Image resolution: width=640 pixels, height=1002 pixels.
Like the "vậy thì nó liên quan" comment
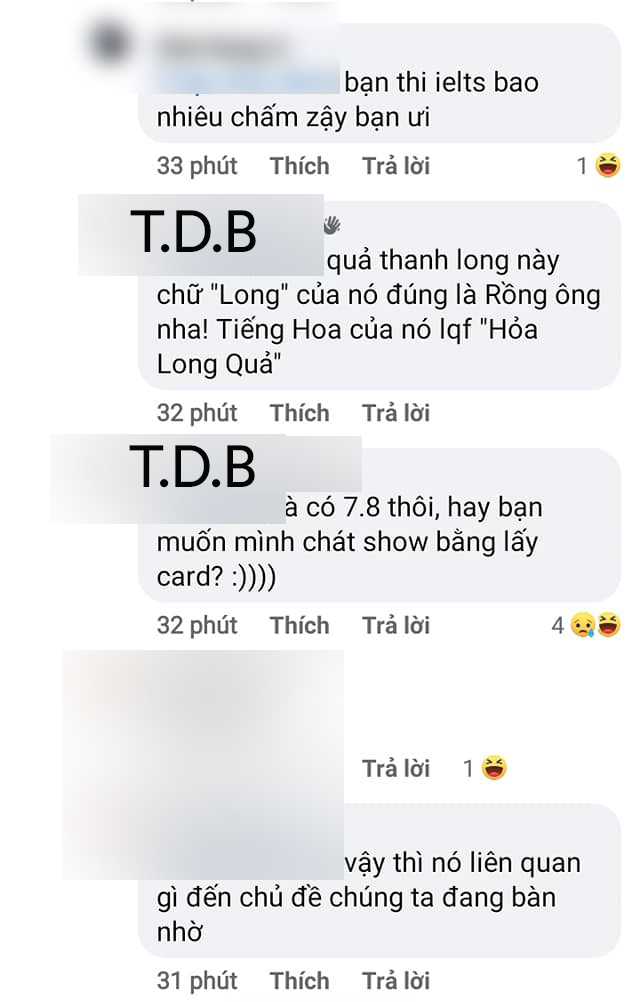pyautogui.click(x=299, y=981)
